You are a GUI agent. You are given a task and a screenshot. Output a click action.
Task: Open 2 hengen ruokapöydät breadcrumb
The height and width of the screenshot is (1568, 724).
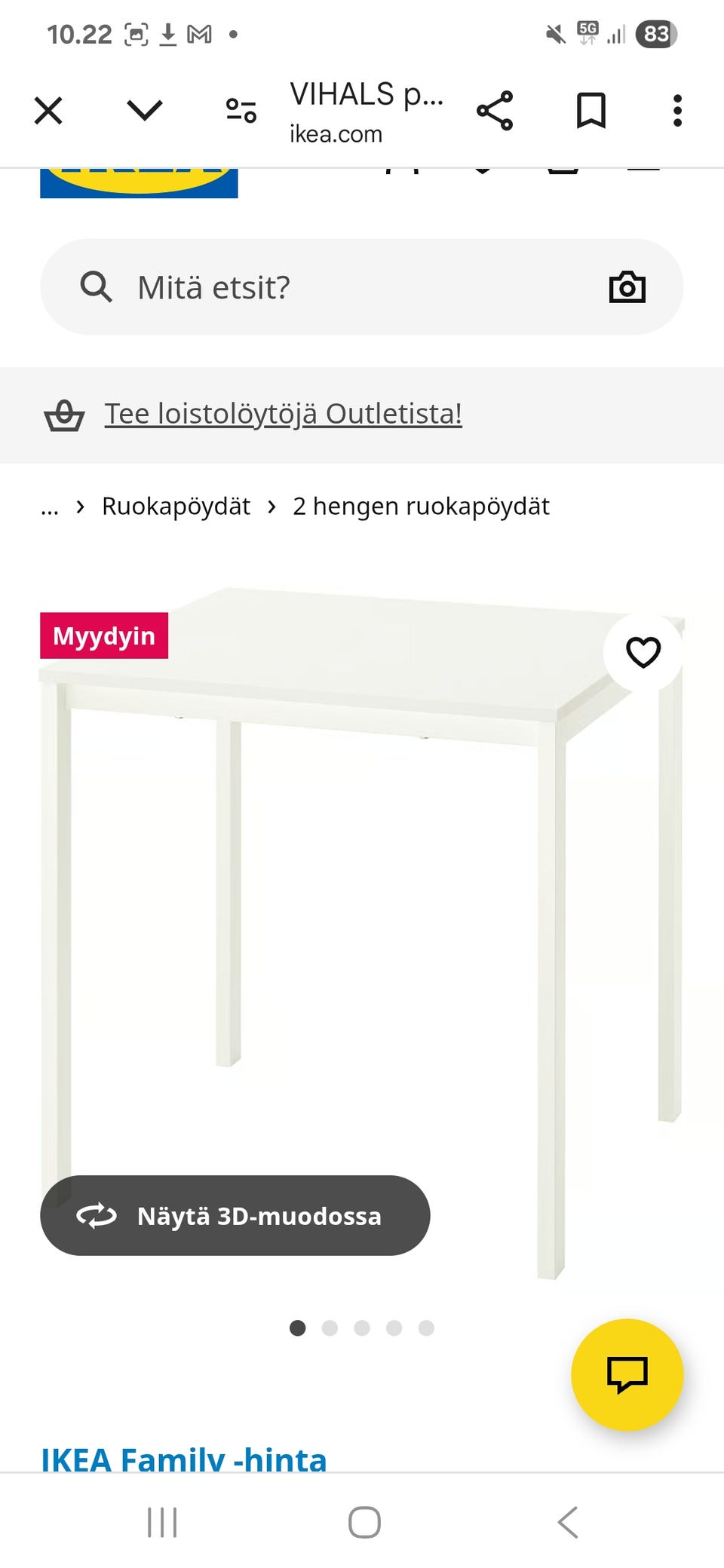422,506
